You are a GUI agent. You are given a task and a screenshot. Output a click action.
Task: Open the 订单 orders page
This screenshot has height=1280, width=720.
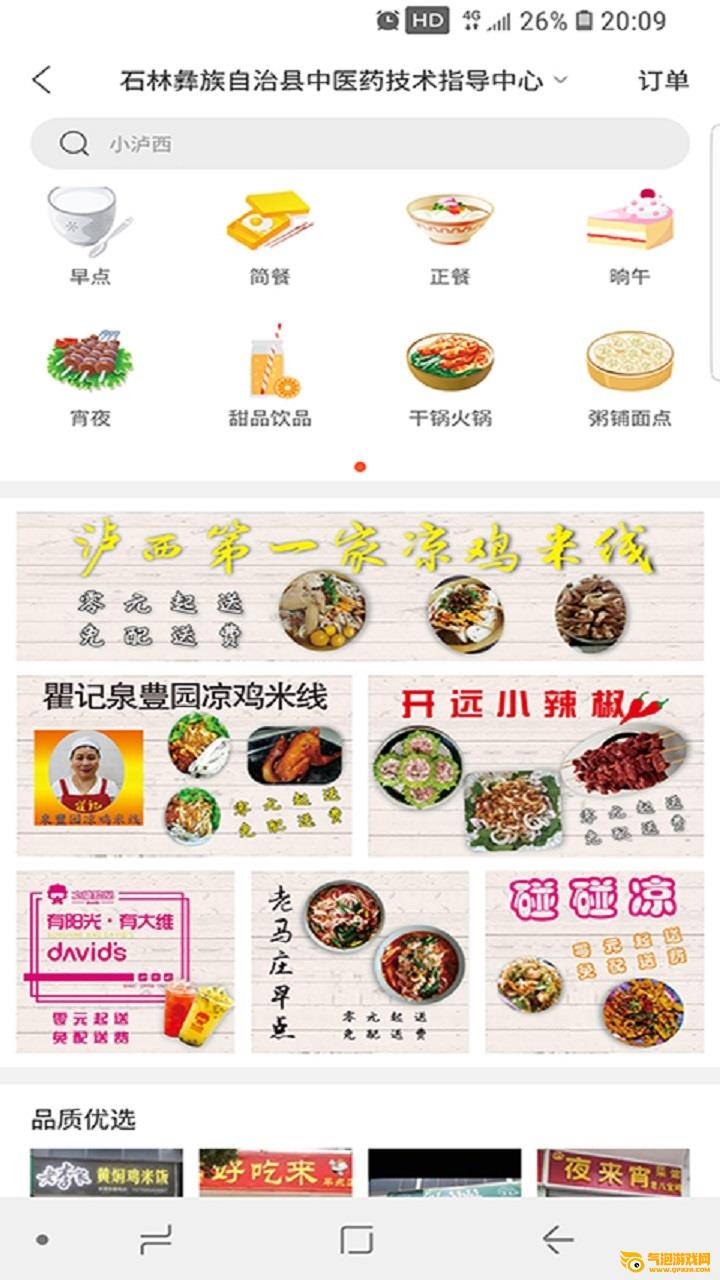[663, 80]
